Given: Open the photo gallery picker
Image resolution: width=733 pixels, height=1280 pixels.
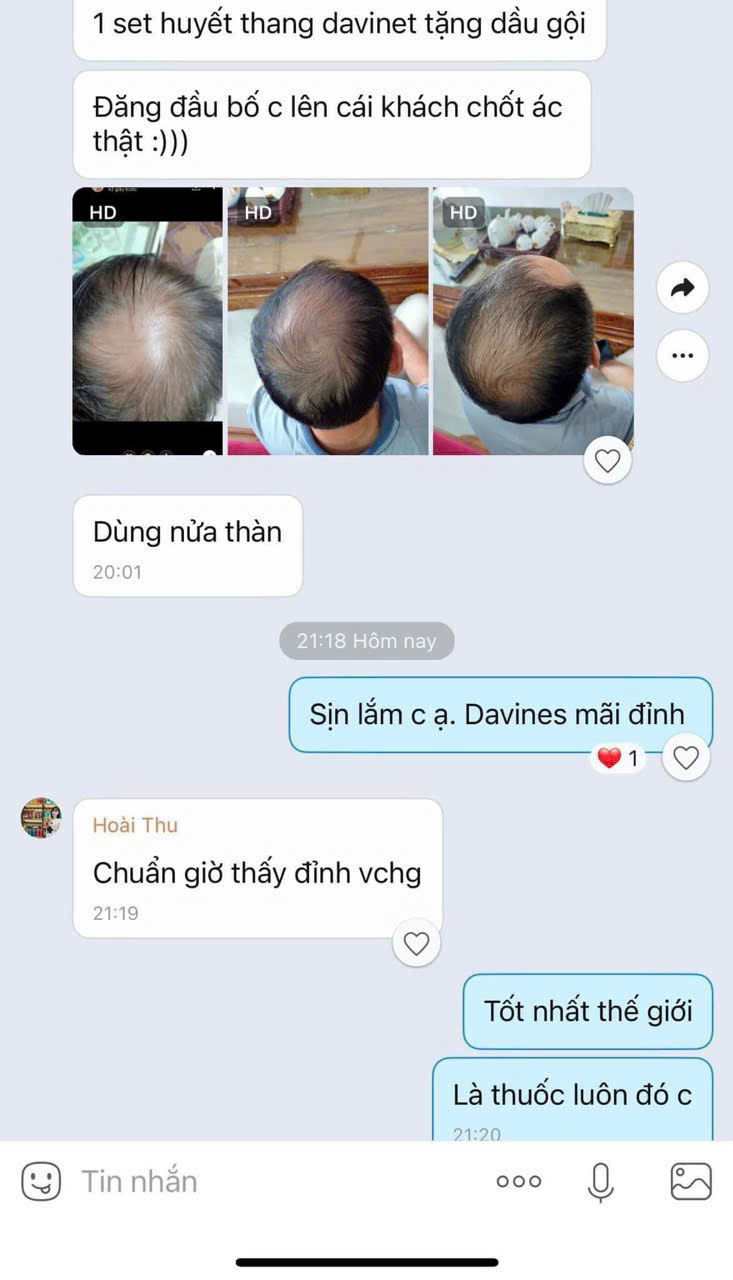Looking at the screenshot, I should click(x=690, y=1181).
